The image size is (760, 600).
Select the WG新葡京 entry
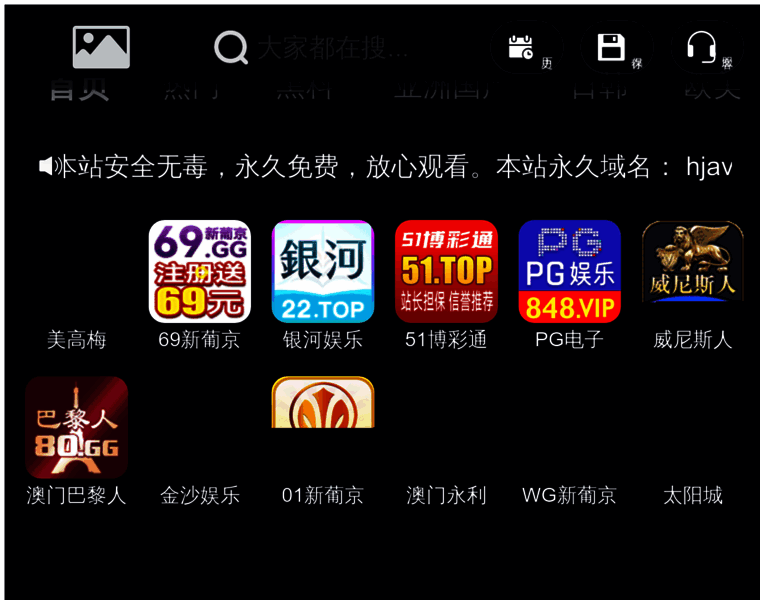click(x=569, y=495)
